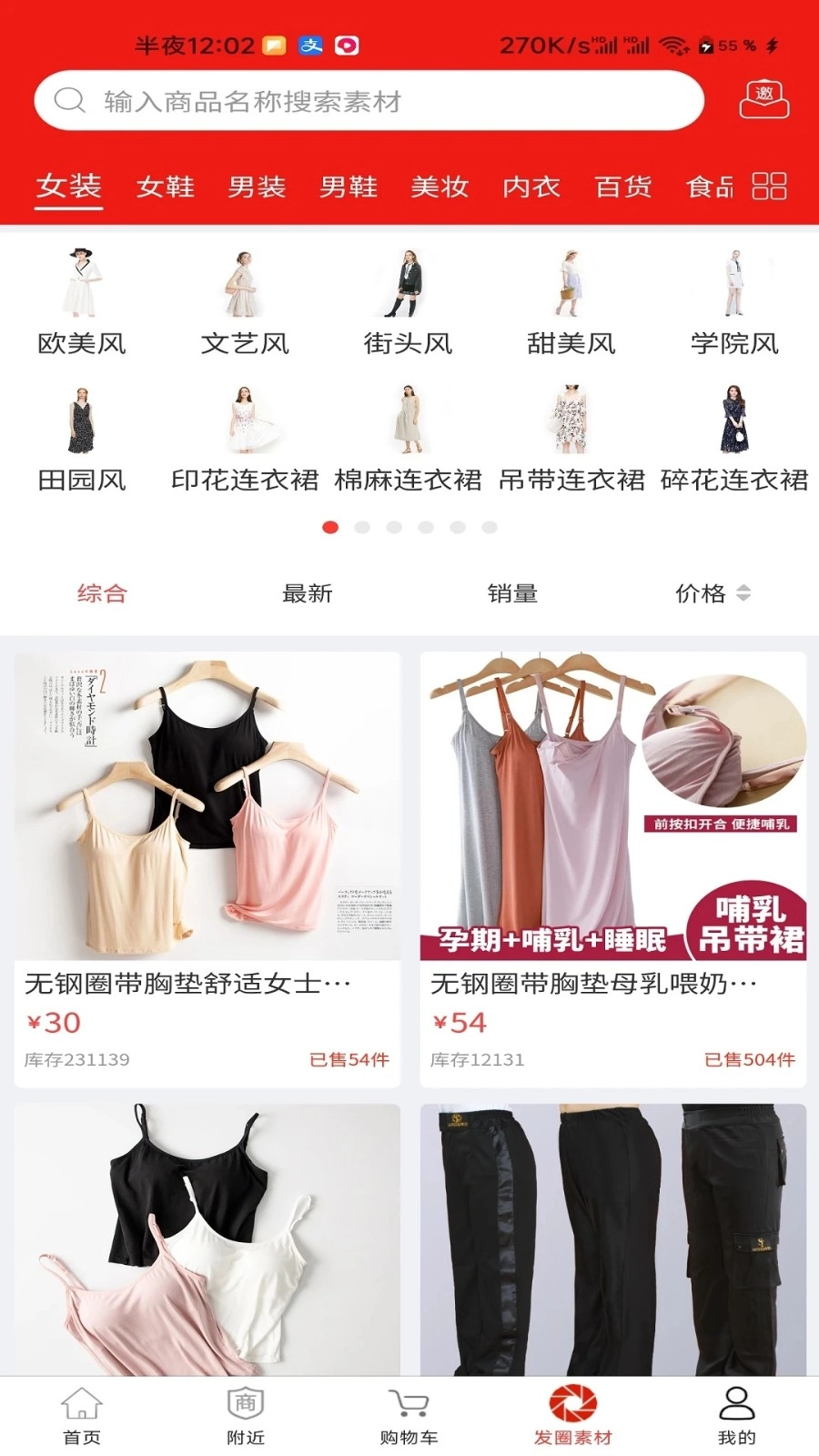This screenshot has width=819, height=1456.
Task: Toggle price sorting via 价格 arrows
Action: coord(745,593)
